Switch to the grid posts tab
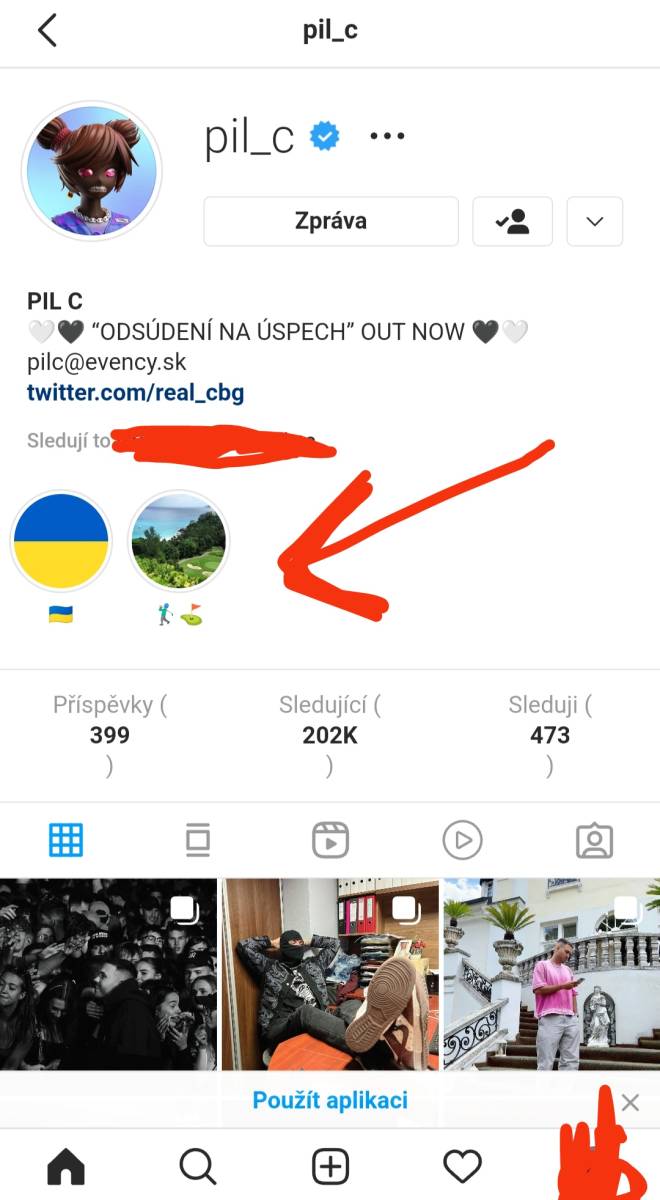660x1200 pixels. [66, 841]
